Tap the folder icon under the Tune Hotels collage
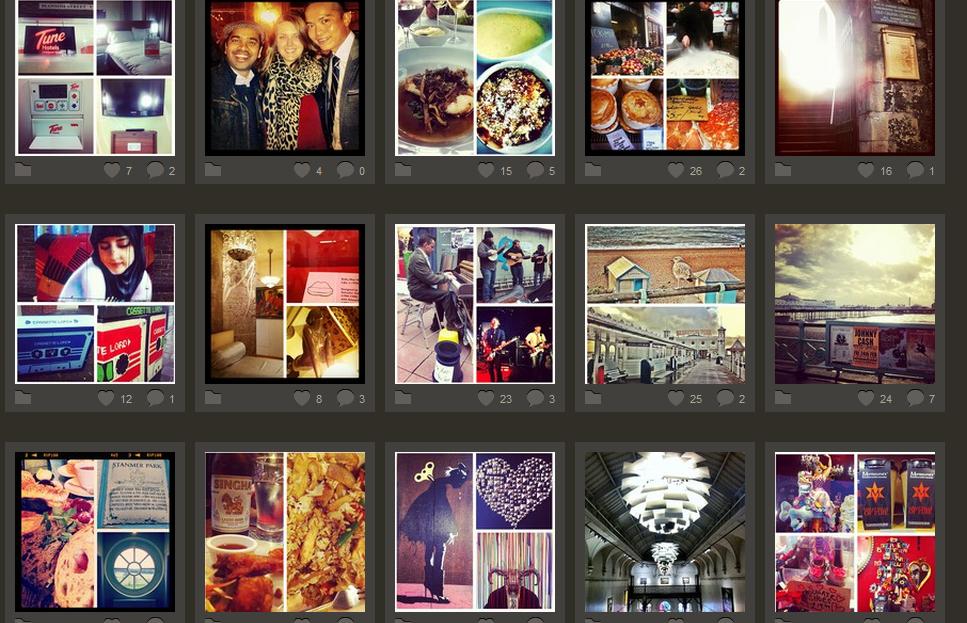The width and height of the screenshot is (967, 623). 23,171
